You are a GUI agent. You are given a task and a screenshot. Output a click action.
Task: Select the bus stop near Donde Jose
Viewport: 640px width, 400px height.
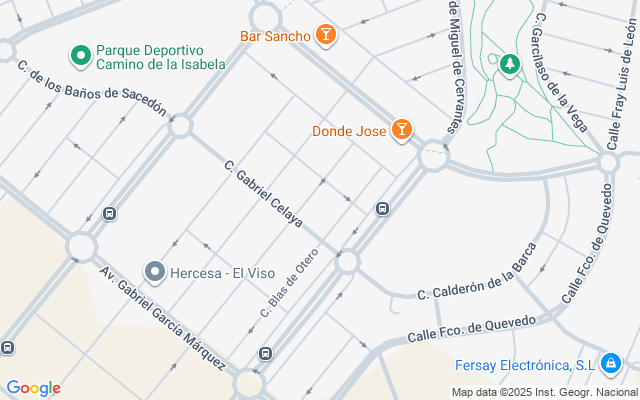pyautogui.click(x=382, y=209)
